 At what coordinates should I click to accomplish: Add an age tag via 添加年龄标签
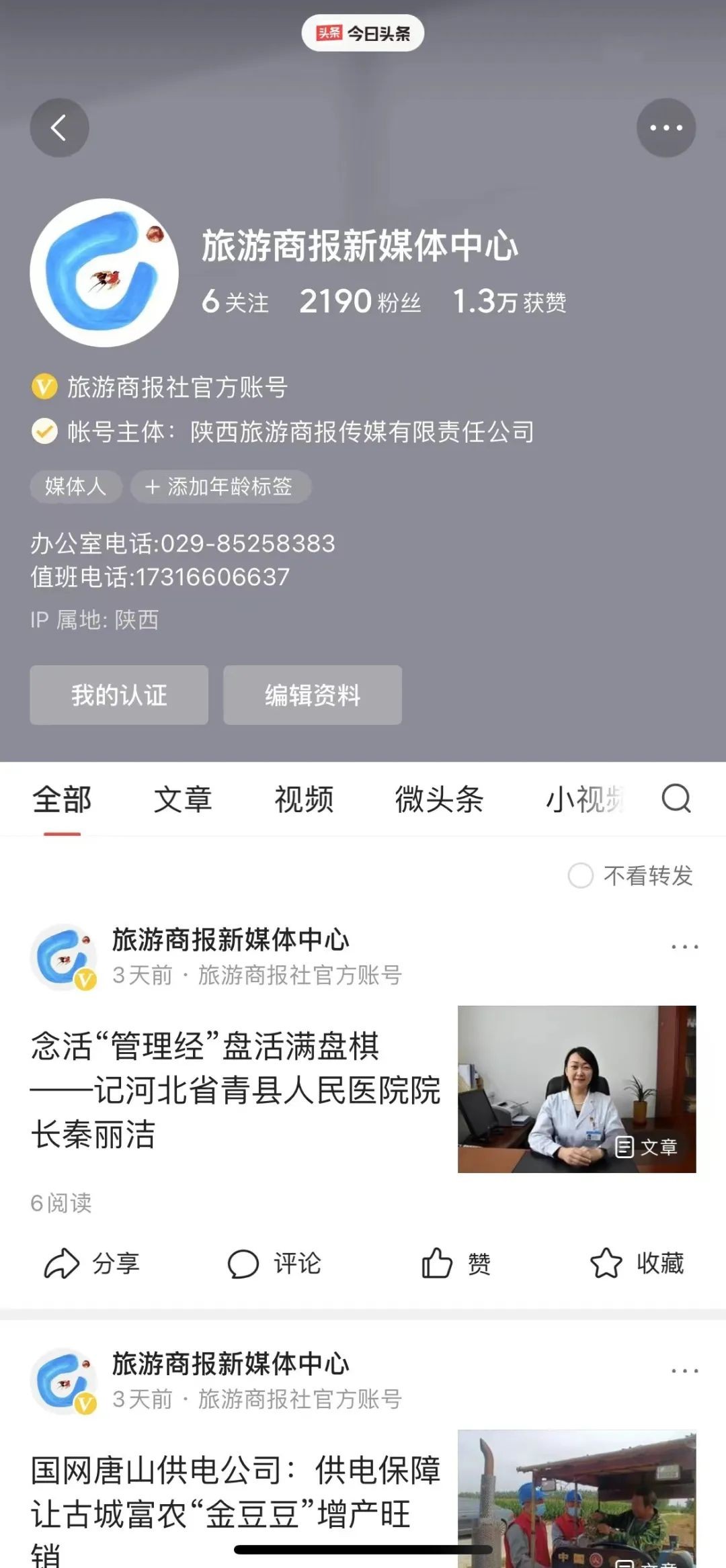[x=220, y=486]
